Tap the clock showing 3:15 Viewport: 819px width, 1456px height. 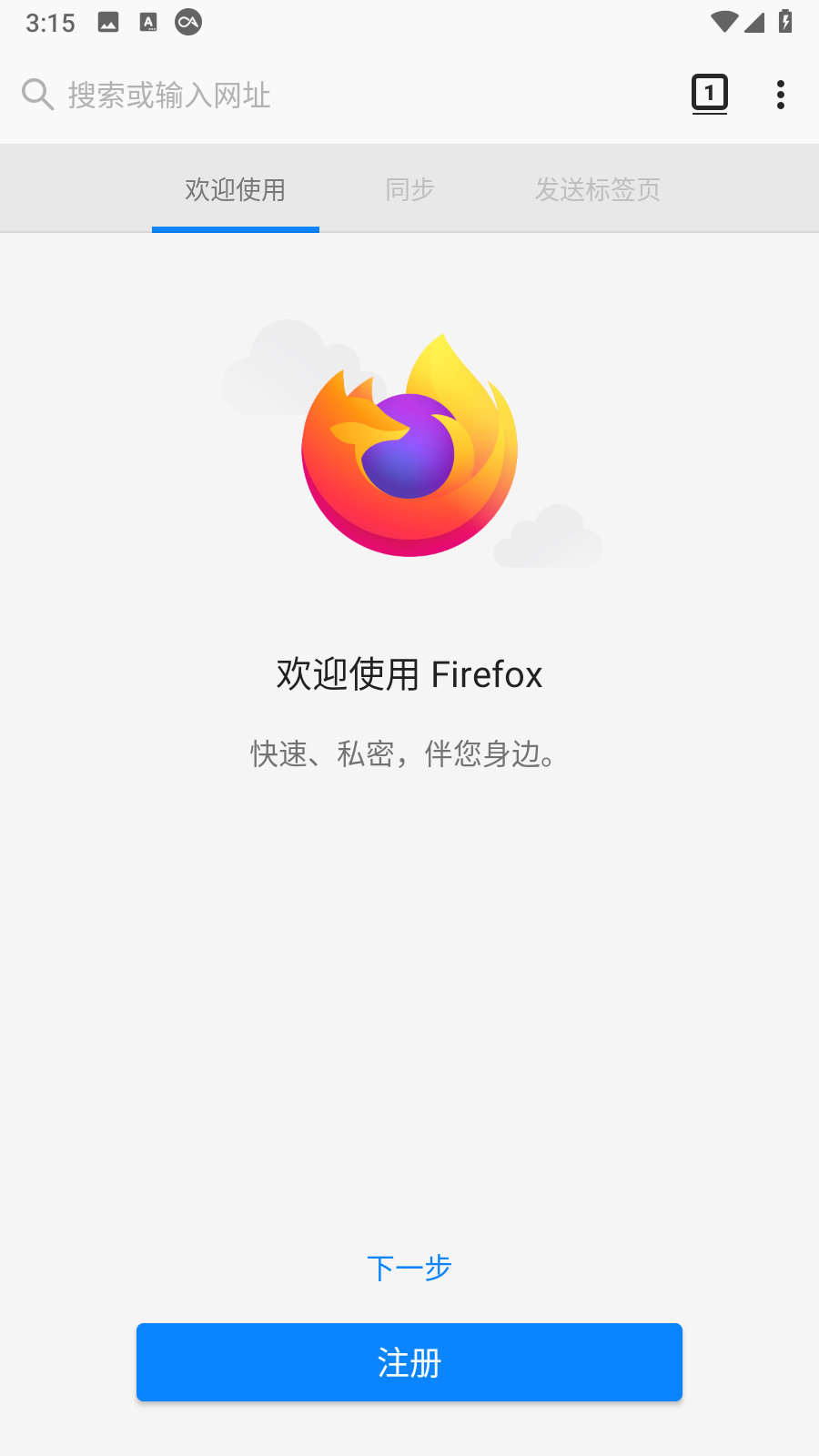pos(51,22)
